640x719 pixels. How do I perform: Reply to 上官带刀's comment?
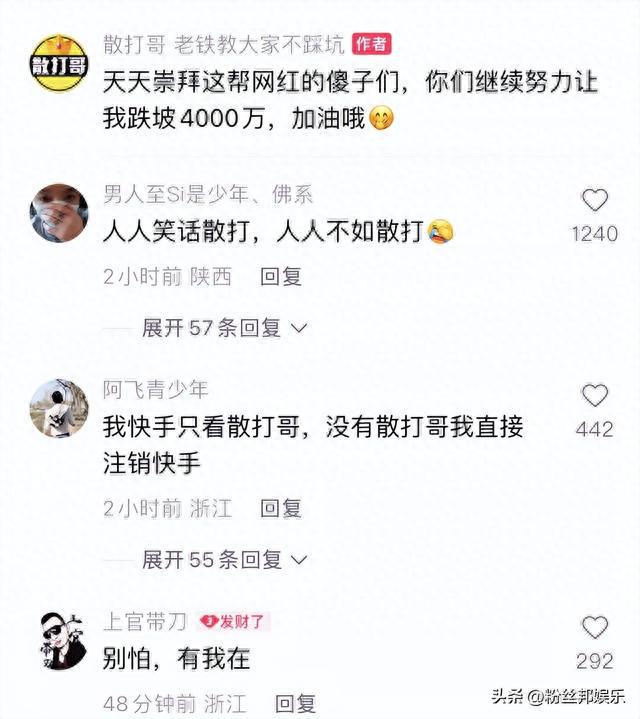(295, 704)
